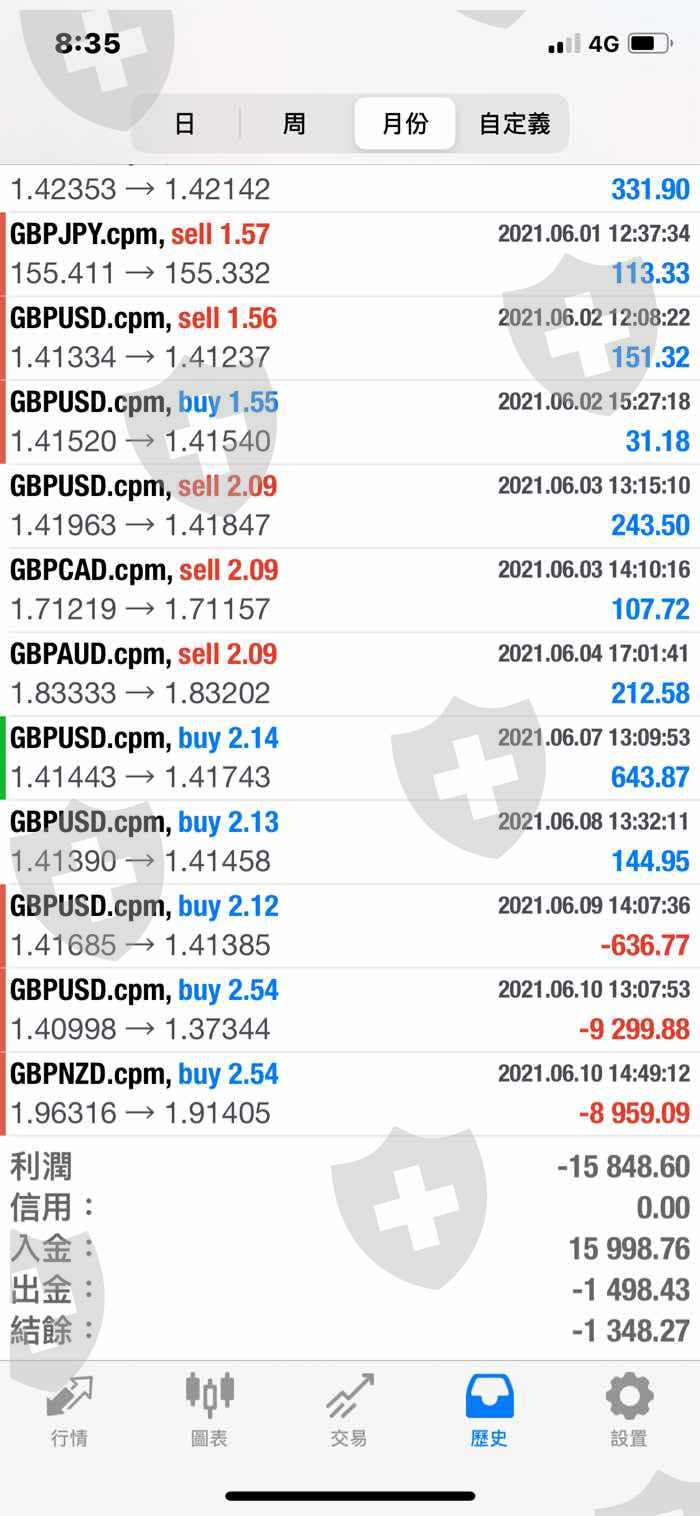
Task: View the GBPNZD.cpm buy 2.54 trade
Action: (350, 1094)
